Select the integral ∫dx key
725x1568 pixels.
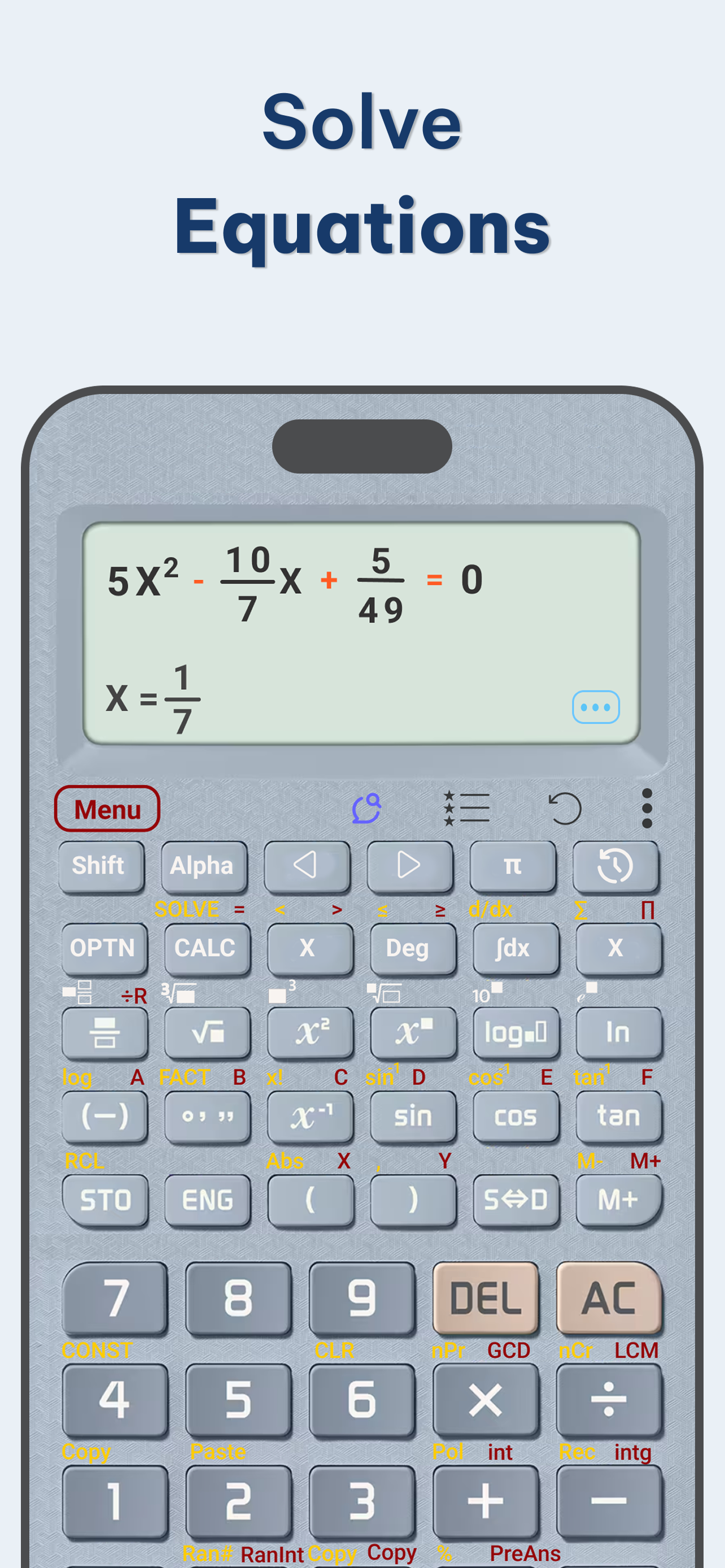516,948
